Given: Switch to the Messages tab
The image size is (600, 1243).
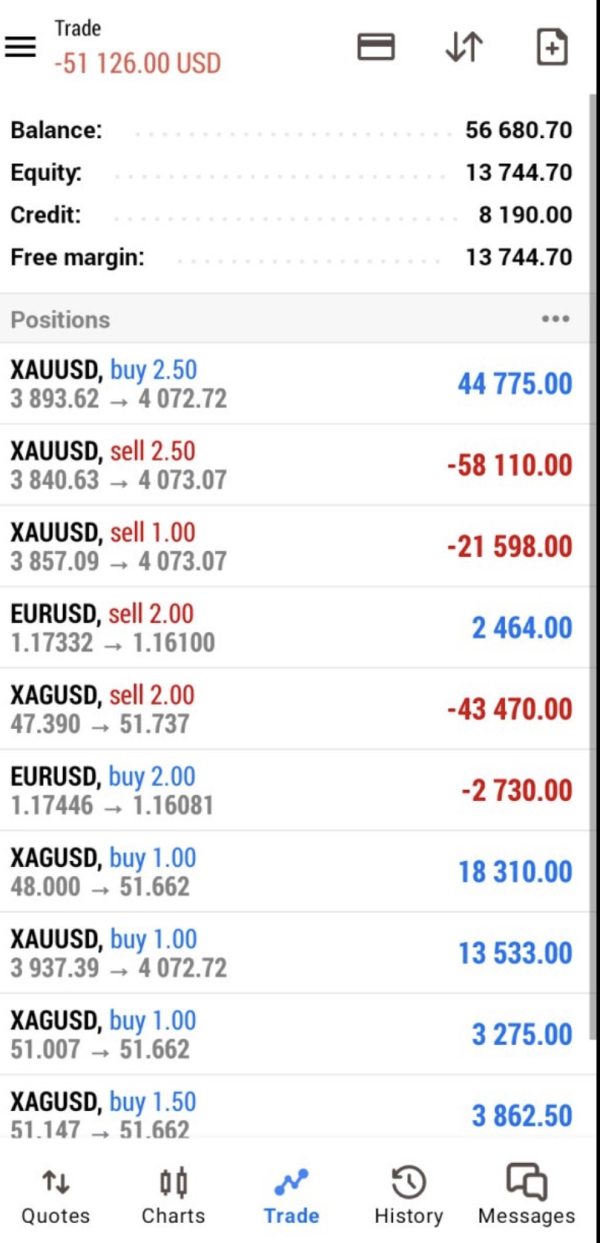Looking at the screenshot, I should point(526,1196).
